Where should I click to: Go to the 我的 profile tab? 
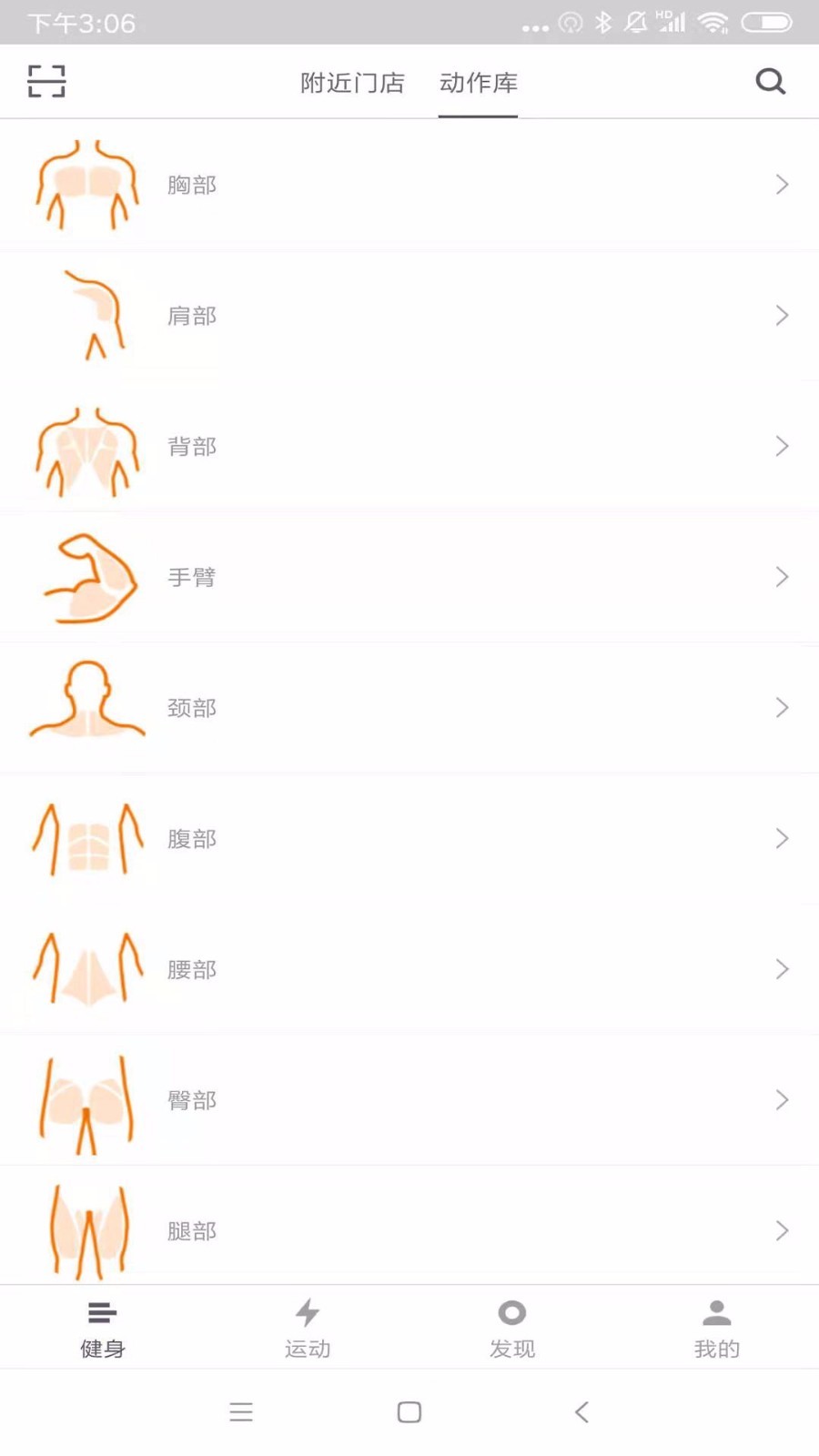[717, 1328]
